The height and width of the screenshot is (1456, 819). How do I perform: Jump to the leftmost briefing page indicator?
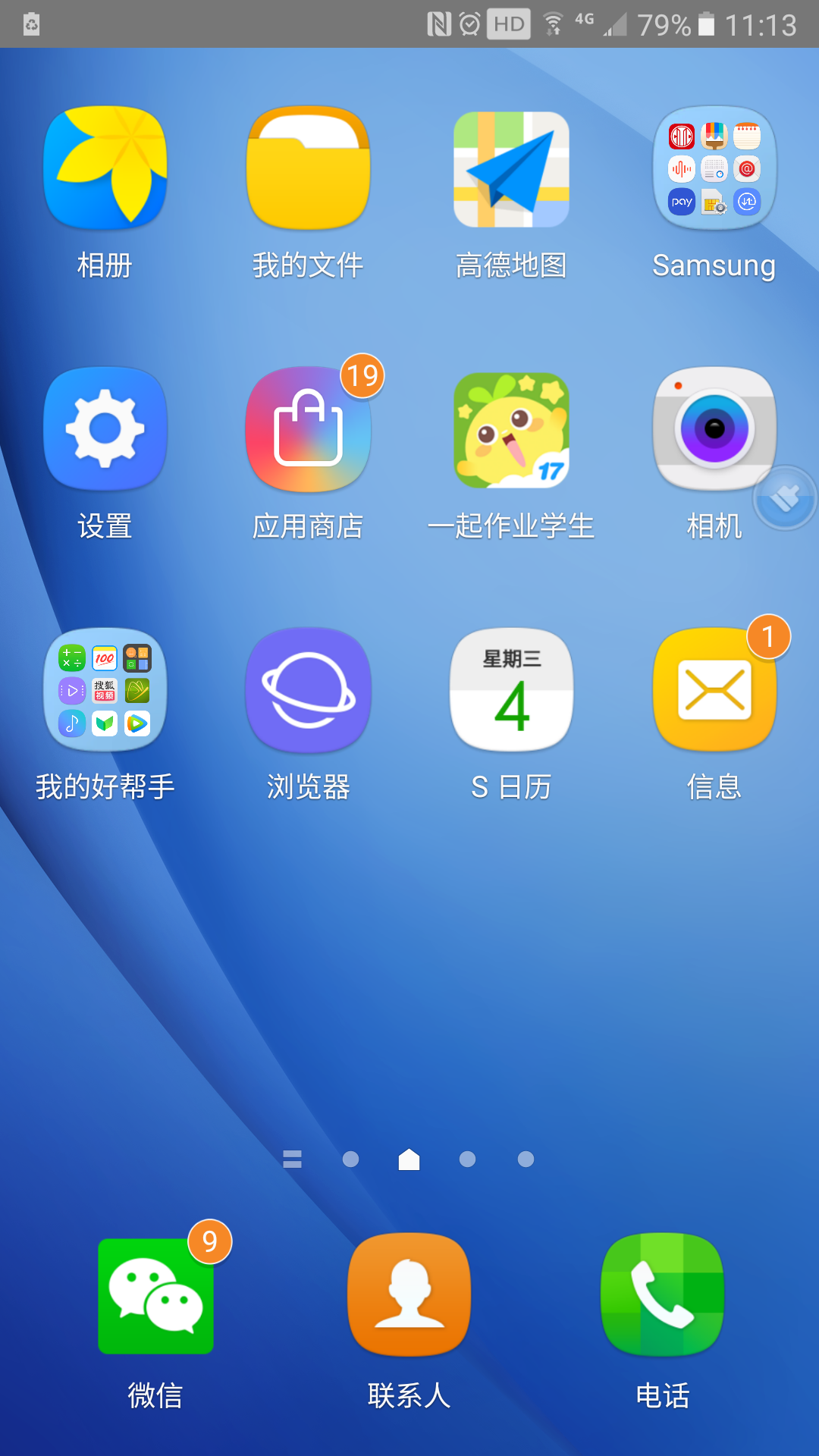[x=292, y=1159]
